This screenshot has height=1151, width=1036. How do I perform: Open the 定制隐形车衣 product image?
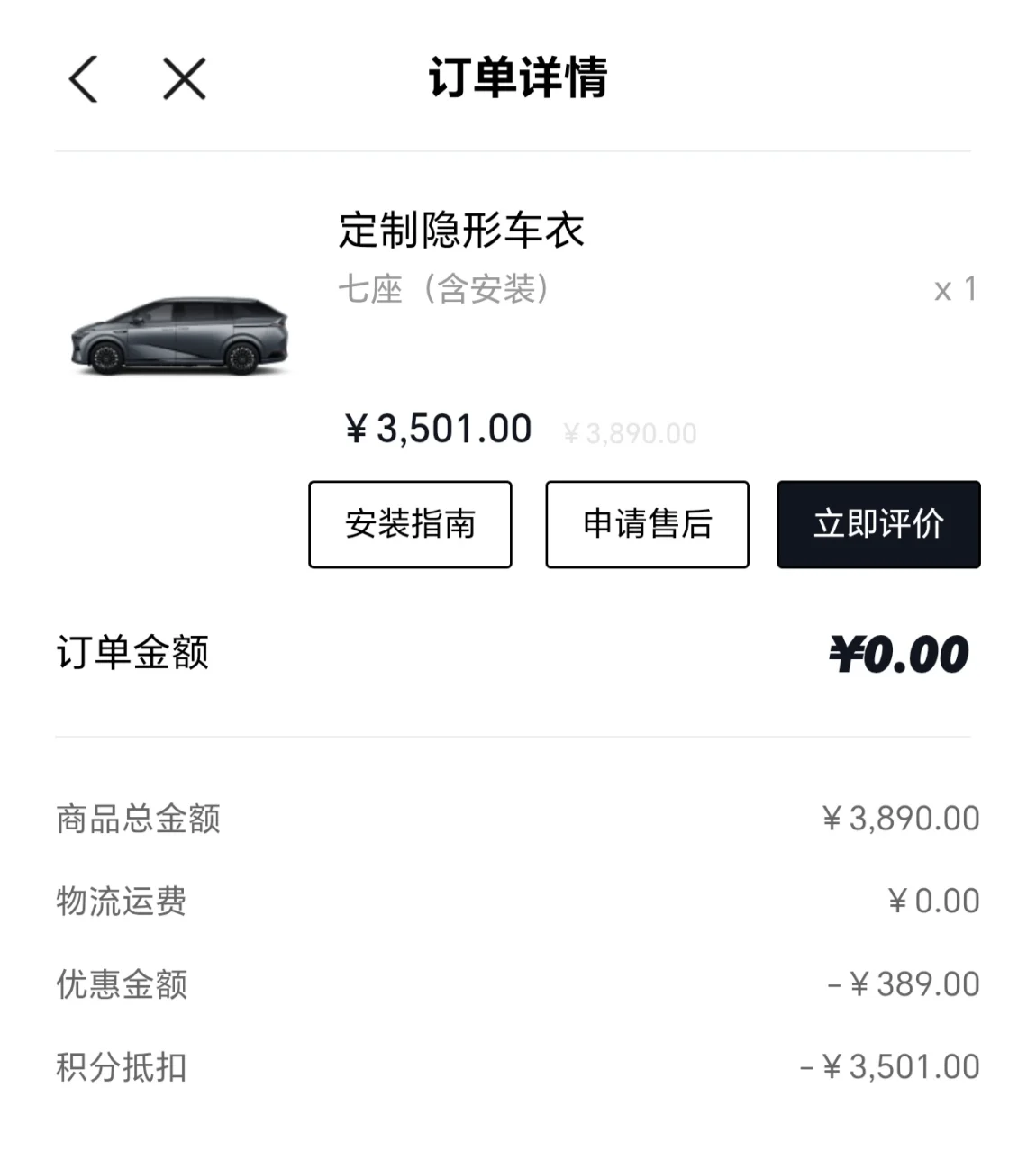pyautogui.click(x=180, y=335)
